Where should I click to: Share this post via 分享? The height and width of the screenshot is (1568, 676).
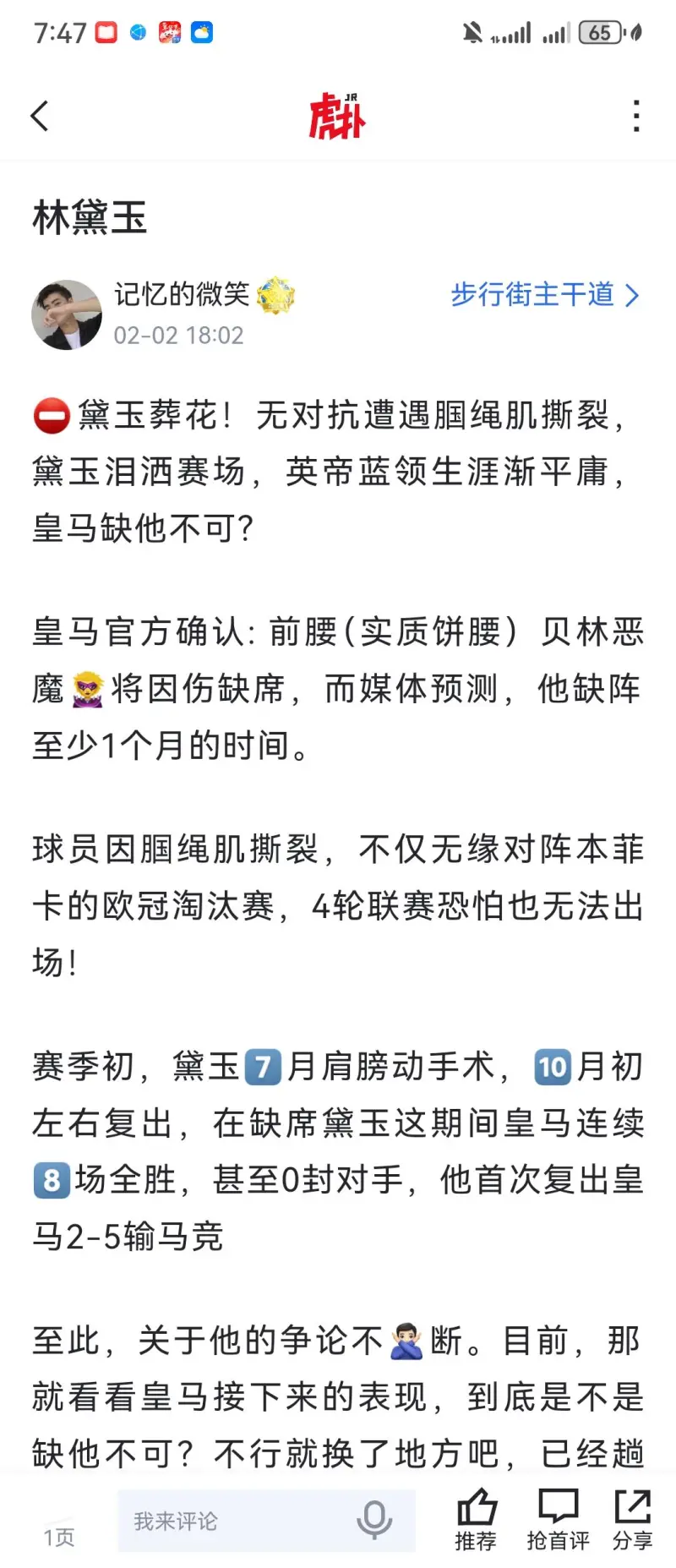point(632,1520)
